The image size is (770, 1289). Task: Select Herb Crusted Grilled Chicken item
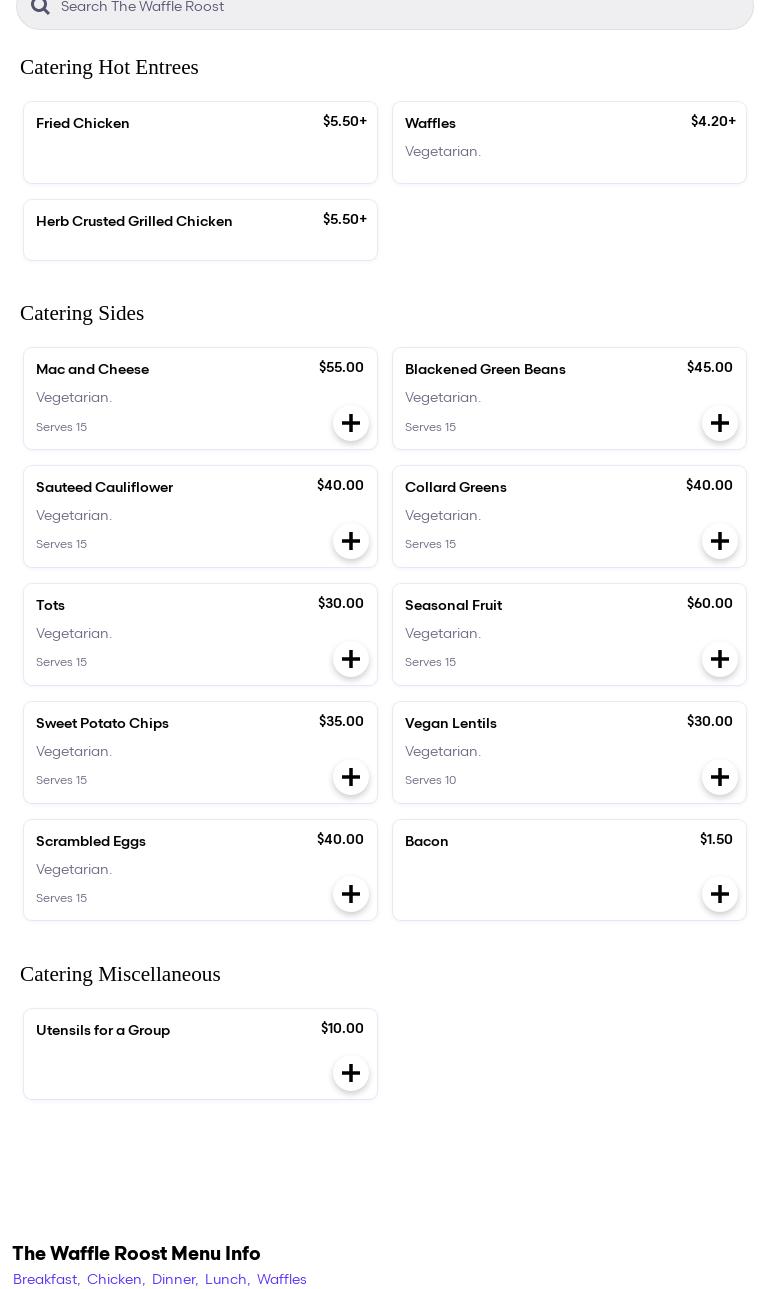(x=200, y=230)
